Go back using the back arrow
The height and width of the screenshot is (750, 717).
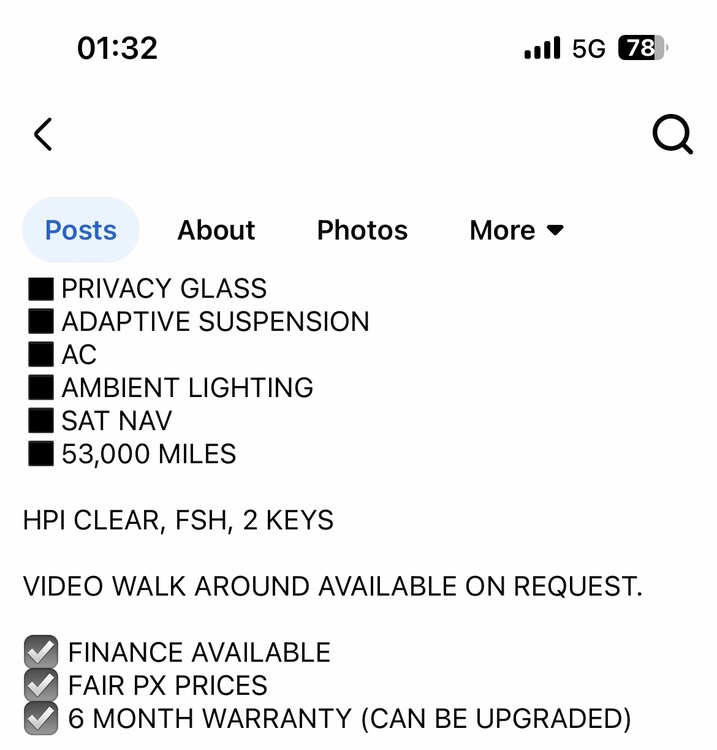tap(43, 134)
